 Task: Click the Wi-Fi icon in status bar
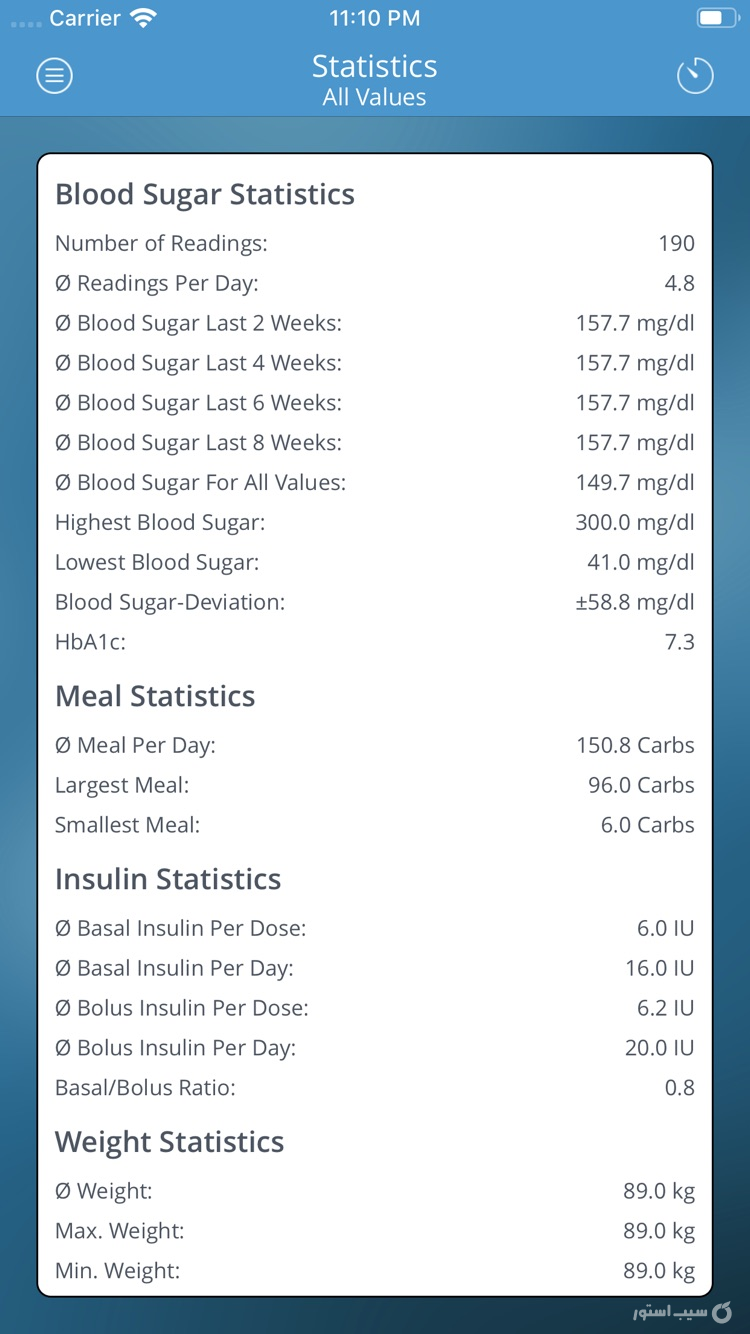(x=140, y=16)
